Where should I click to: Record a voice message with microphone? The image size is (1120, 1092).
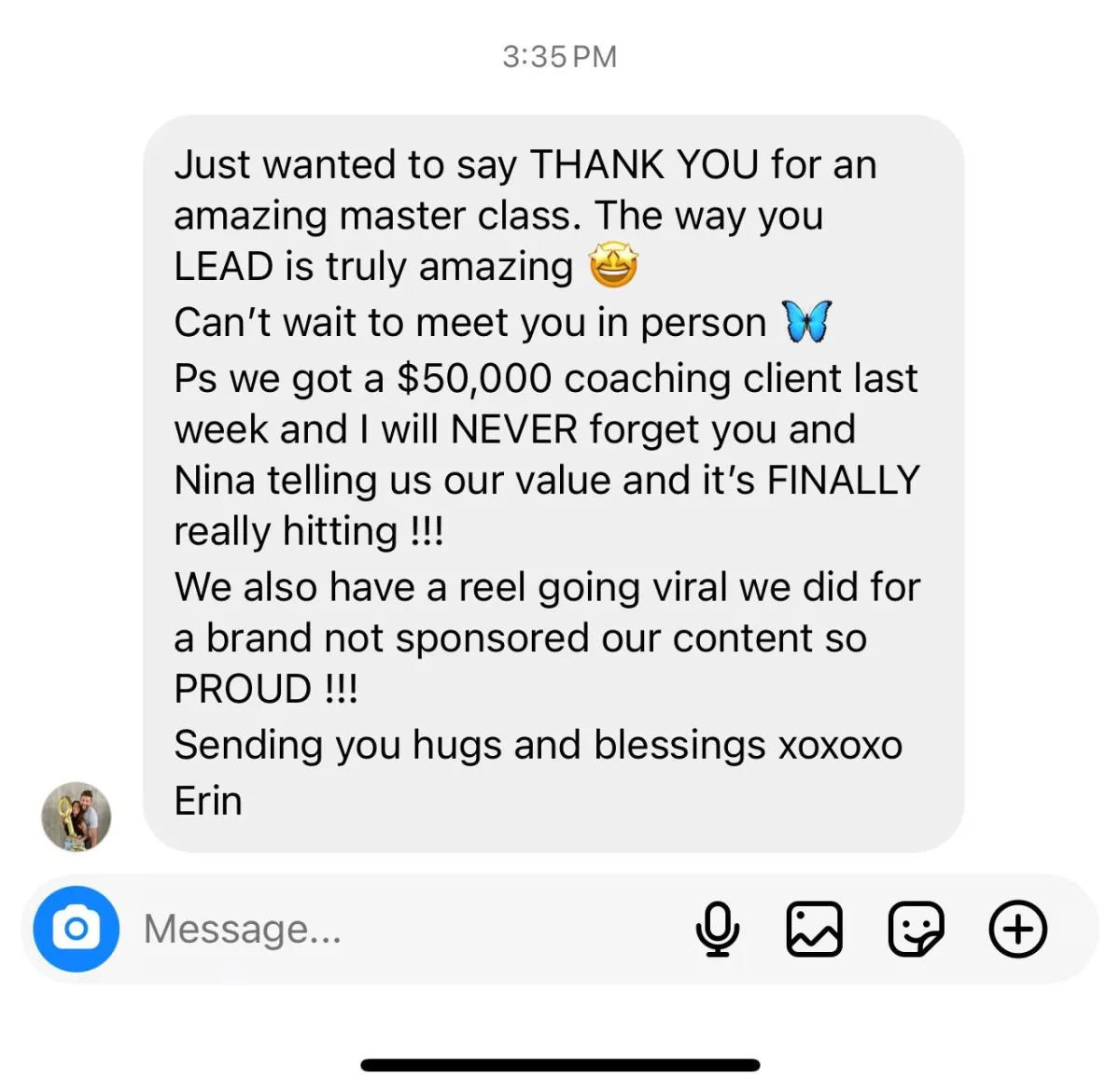click(717, 929)
